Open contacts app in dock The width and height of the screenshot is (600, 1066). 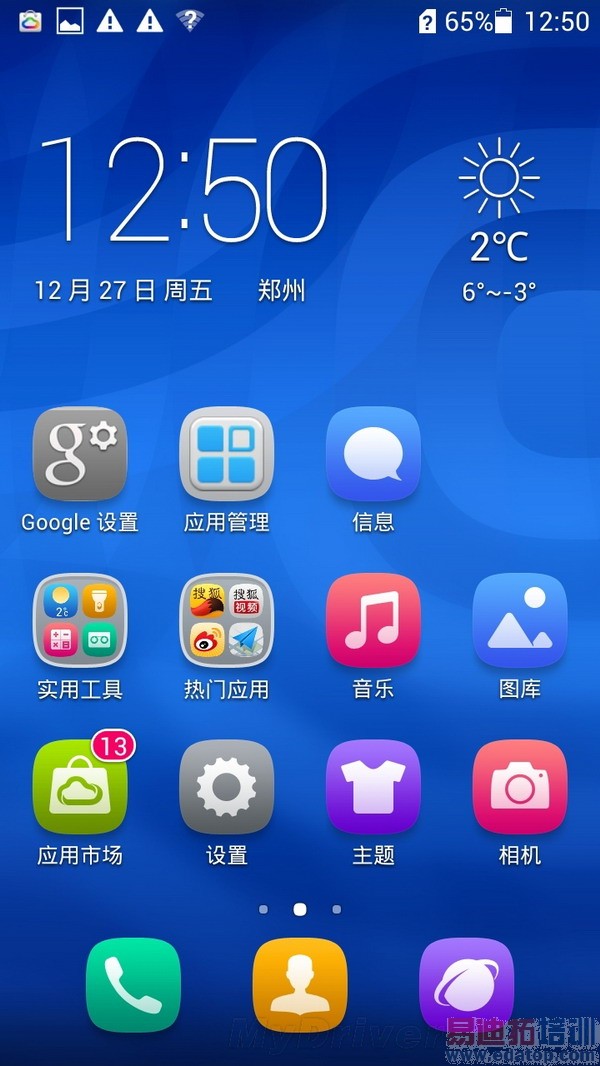pyautogui.click(x=300, y=985)
